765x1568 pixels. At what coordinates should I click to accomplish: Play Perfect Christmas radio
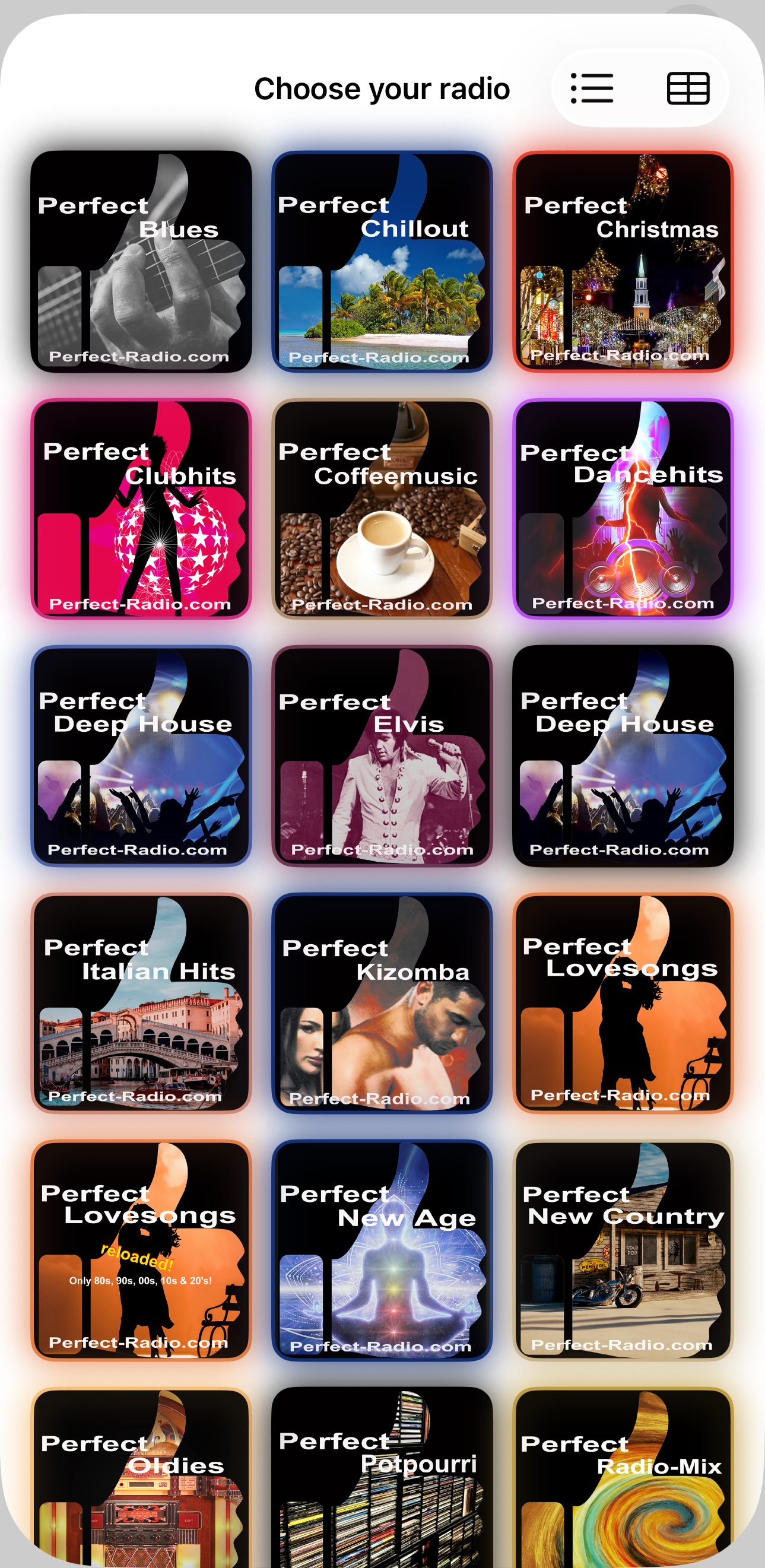pos(623,262)
